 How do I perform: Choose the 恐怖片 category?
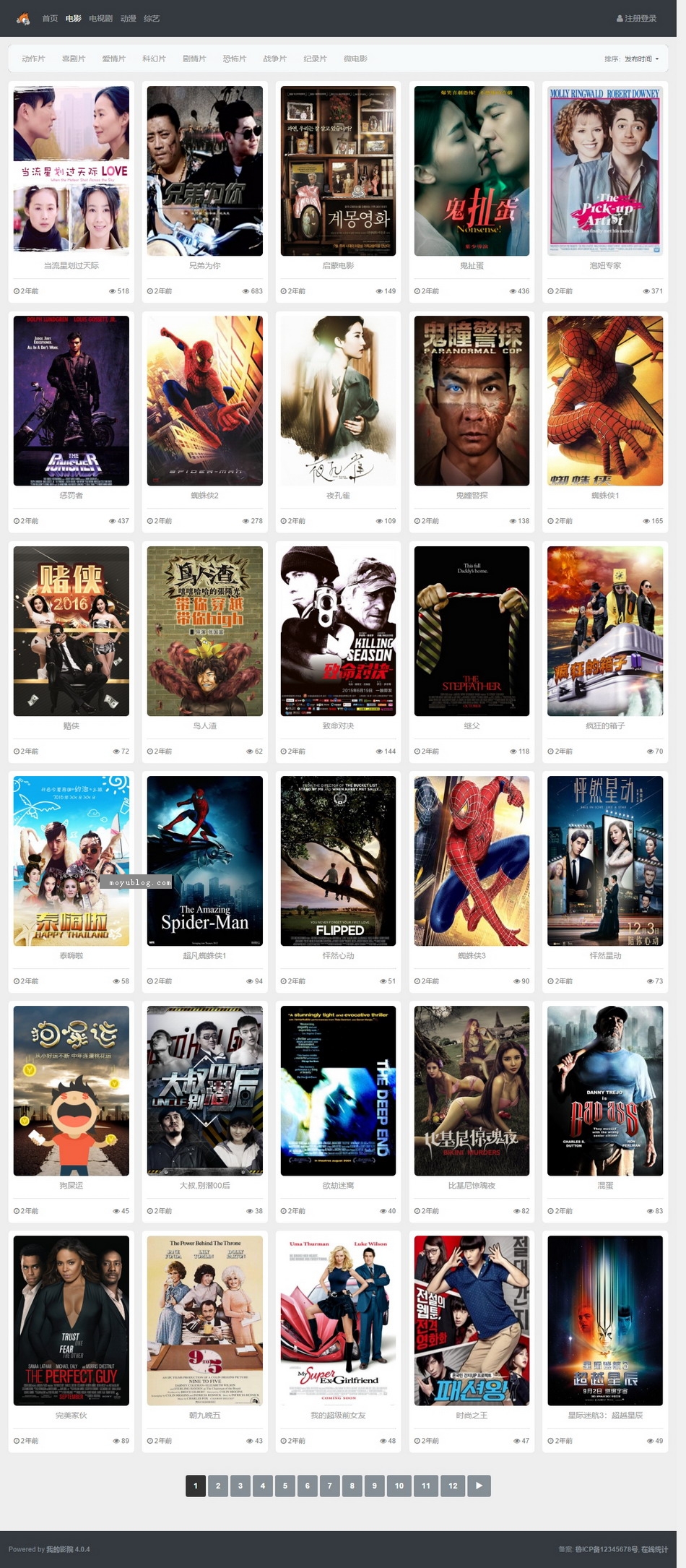point(234,59)
